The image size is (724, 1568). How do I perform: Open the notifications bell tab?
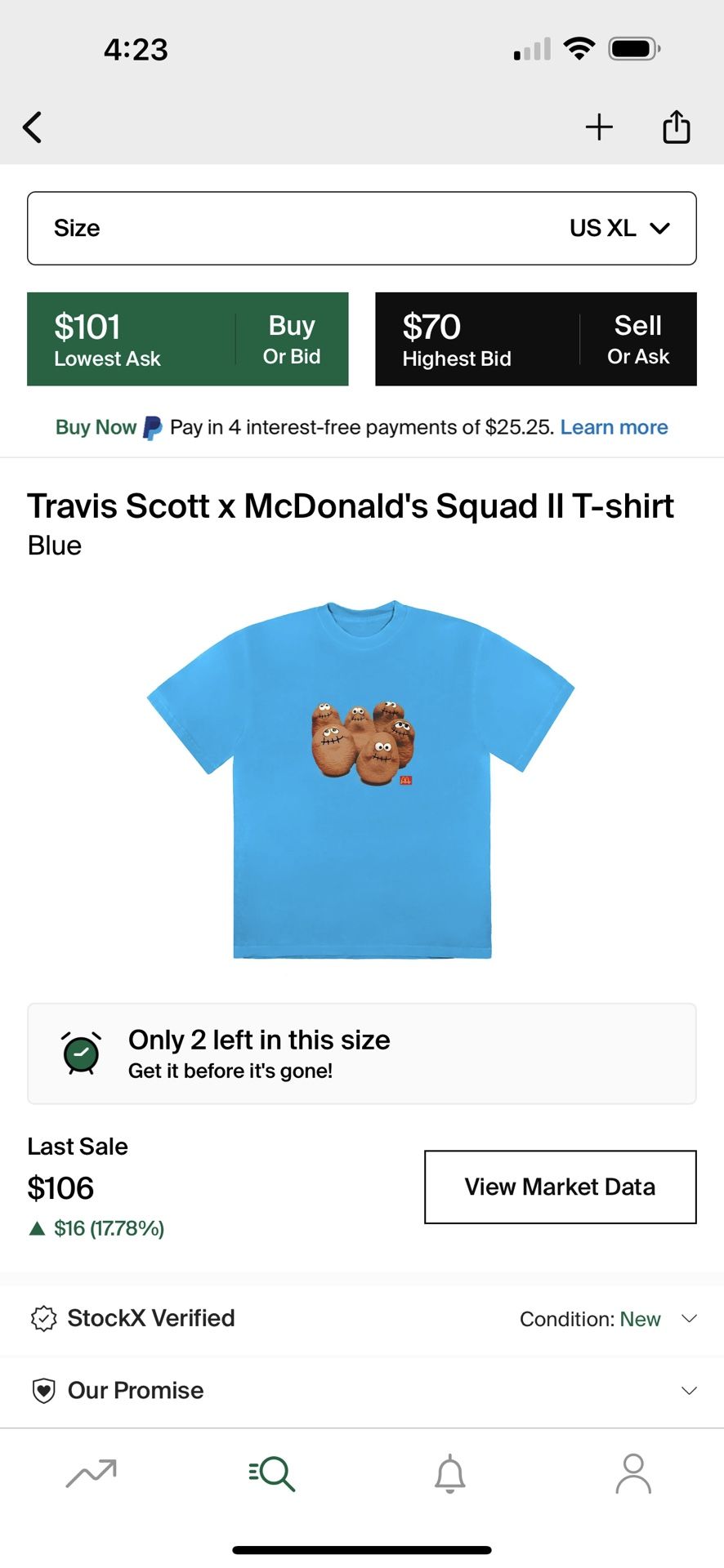(449, 1473)
